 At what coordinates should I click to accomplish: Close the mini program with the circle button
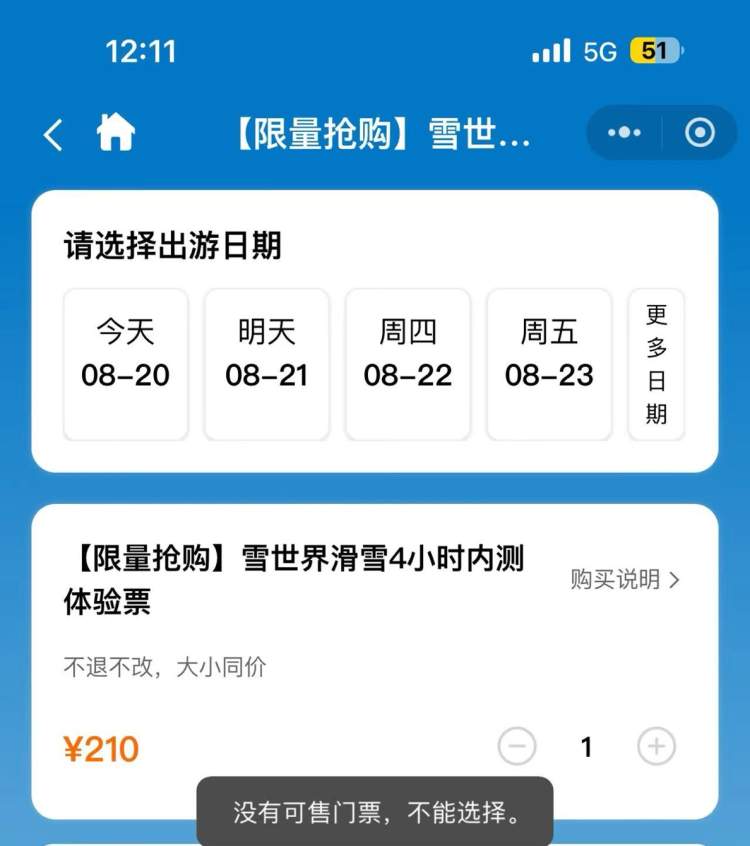[700, 132]
